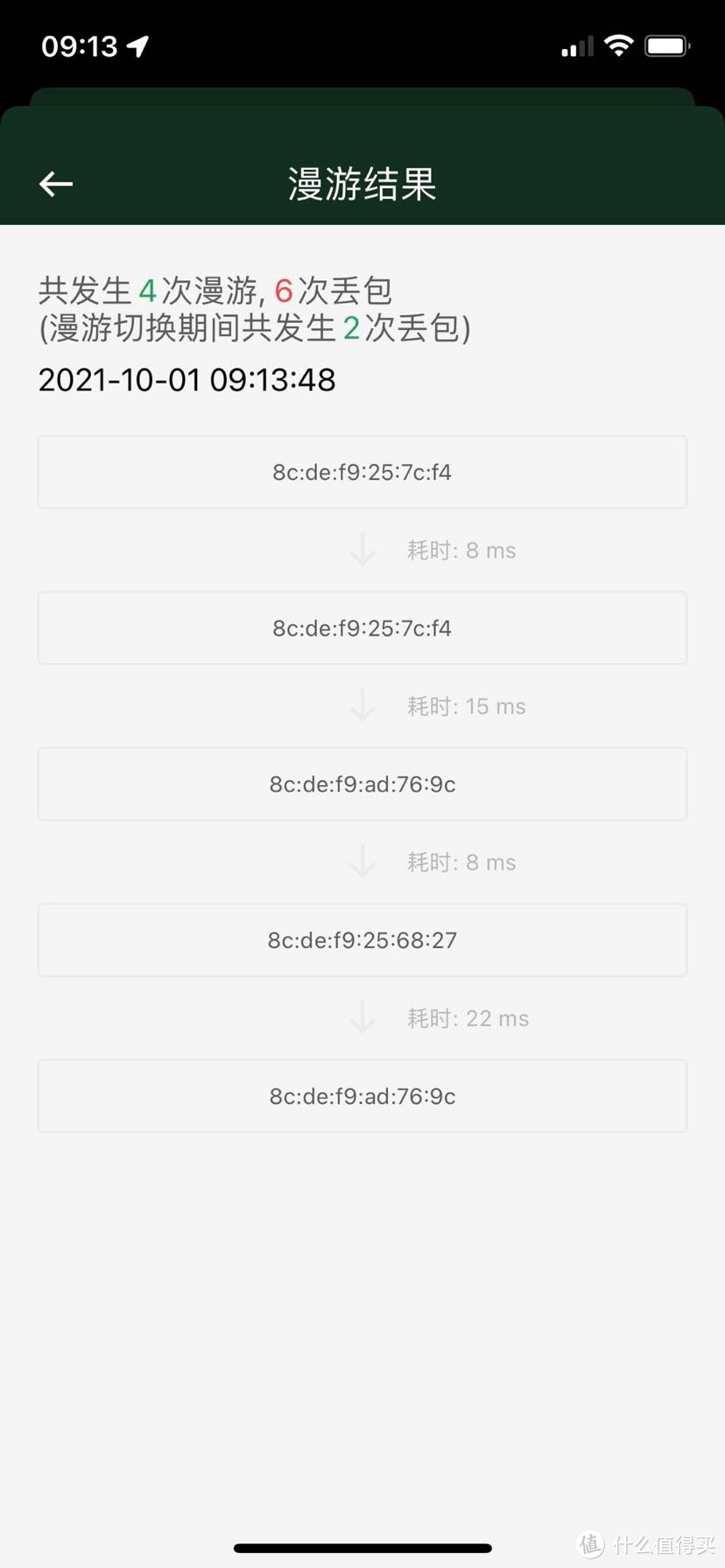
Task: Open the 8c:de:f9:ad:76:9c card below 15 ms
Action: point(362,784)
